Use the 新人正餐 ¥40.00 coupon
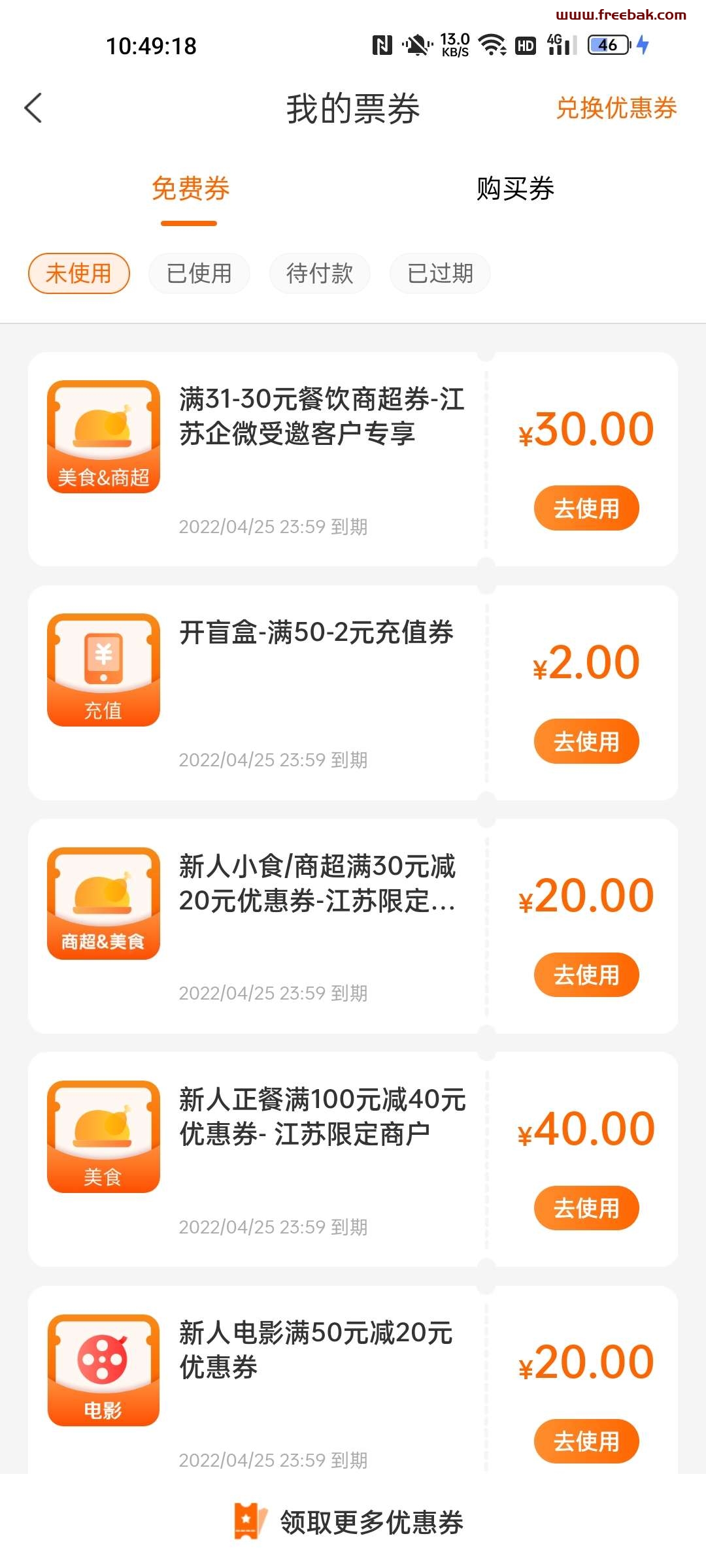The image size is (706, 1568). coord(586,1208)
